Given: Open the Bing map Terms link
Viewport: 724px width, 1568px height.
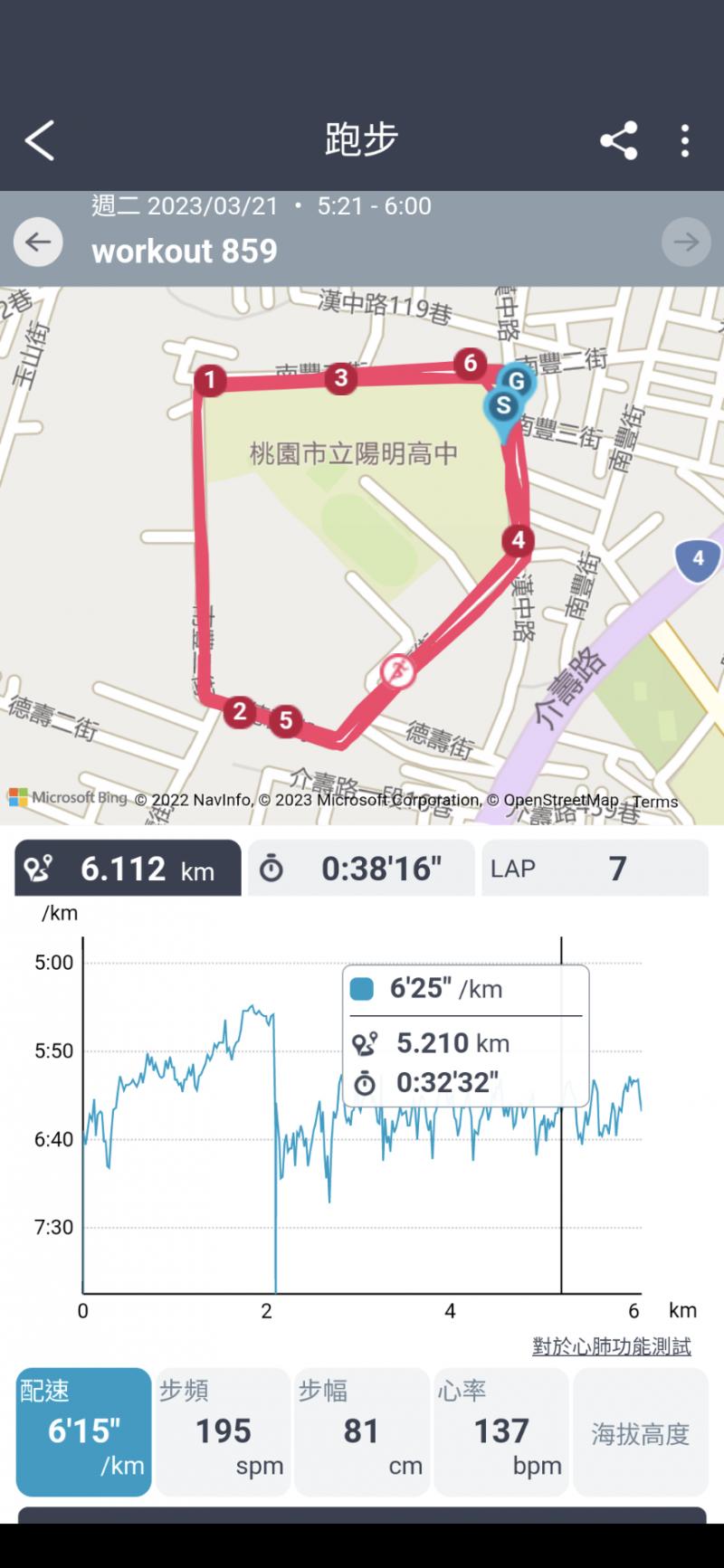Looking at the screenshot, I should point(655,802).
